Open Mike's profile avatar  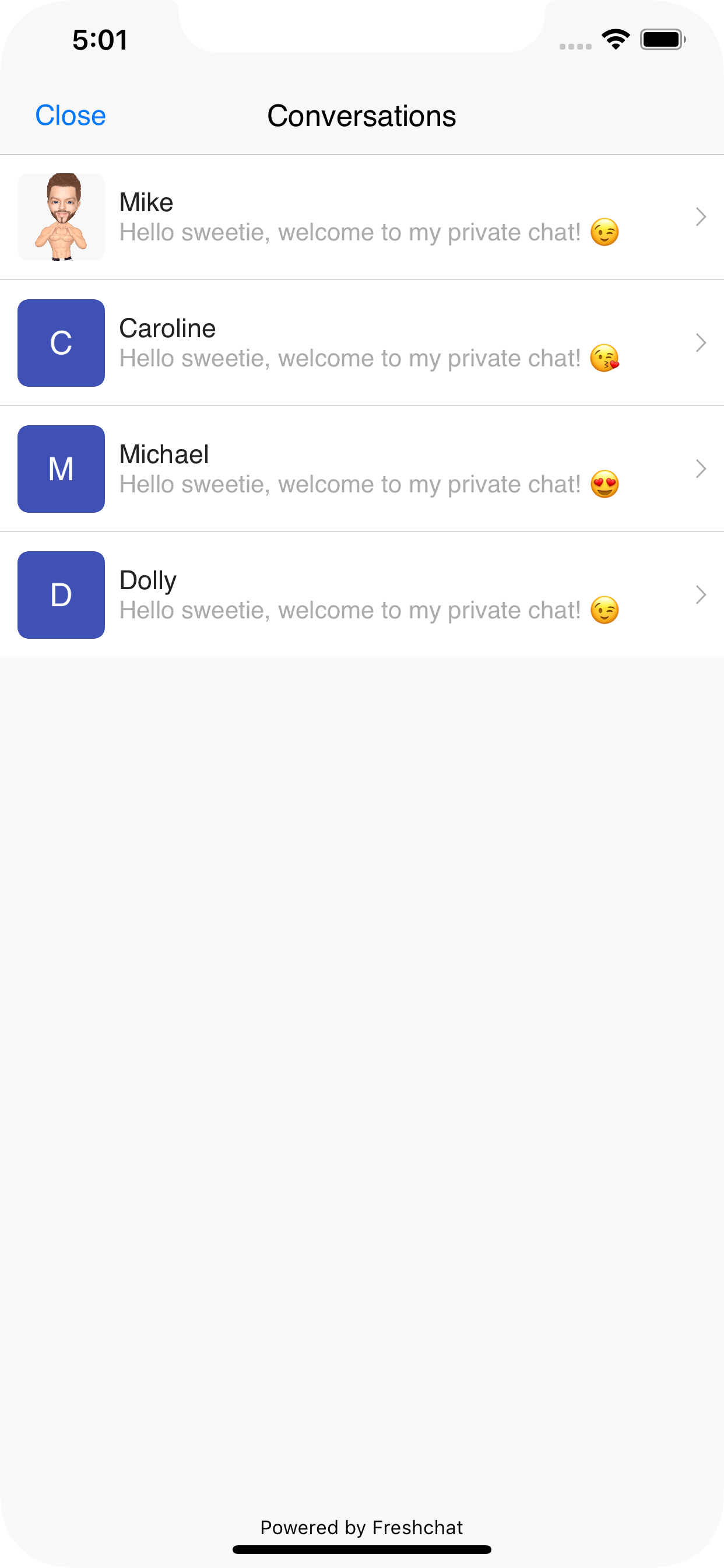61,216
